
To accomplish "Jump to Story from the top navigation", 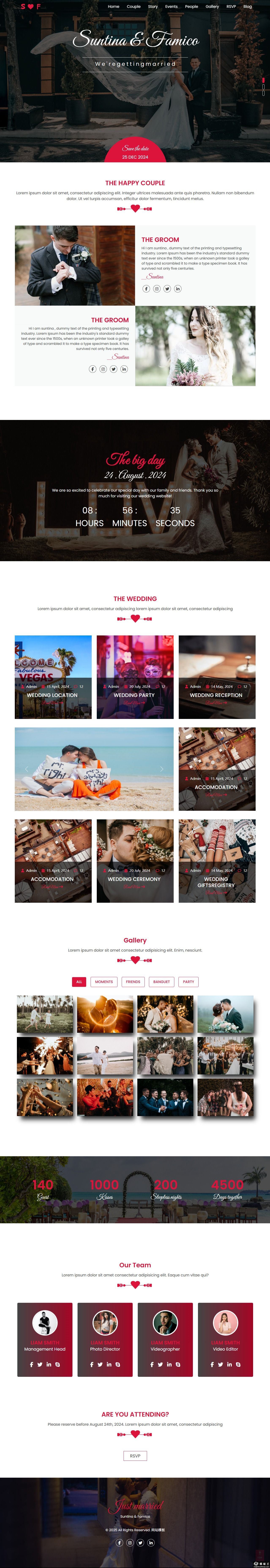I will click(x=153, y=7).
